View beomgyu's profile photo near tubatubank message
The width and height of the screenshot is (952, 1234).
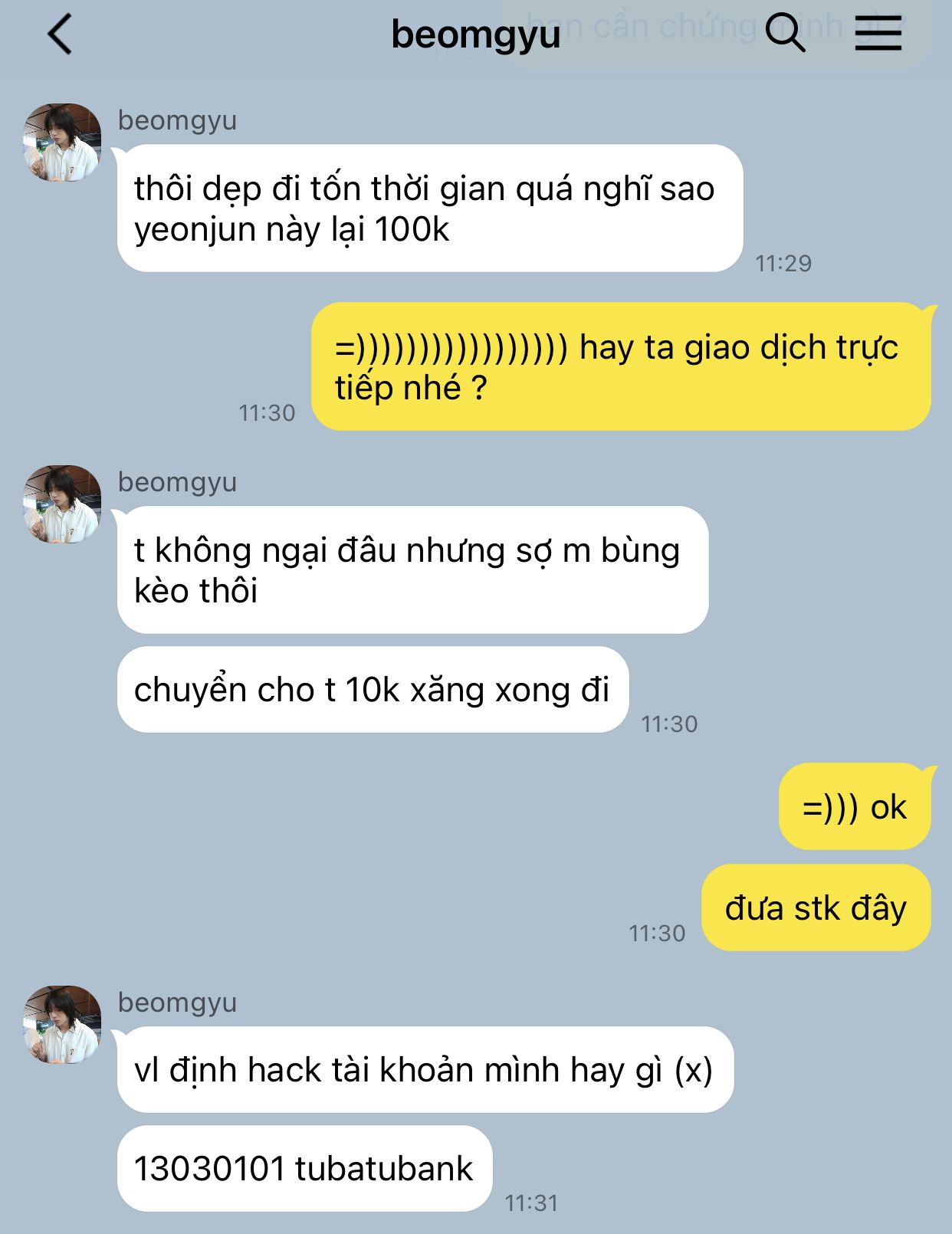[62, 1025]
